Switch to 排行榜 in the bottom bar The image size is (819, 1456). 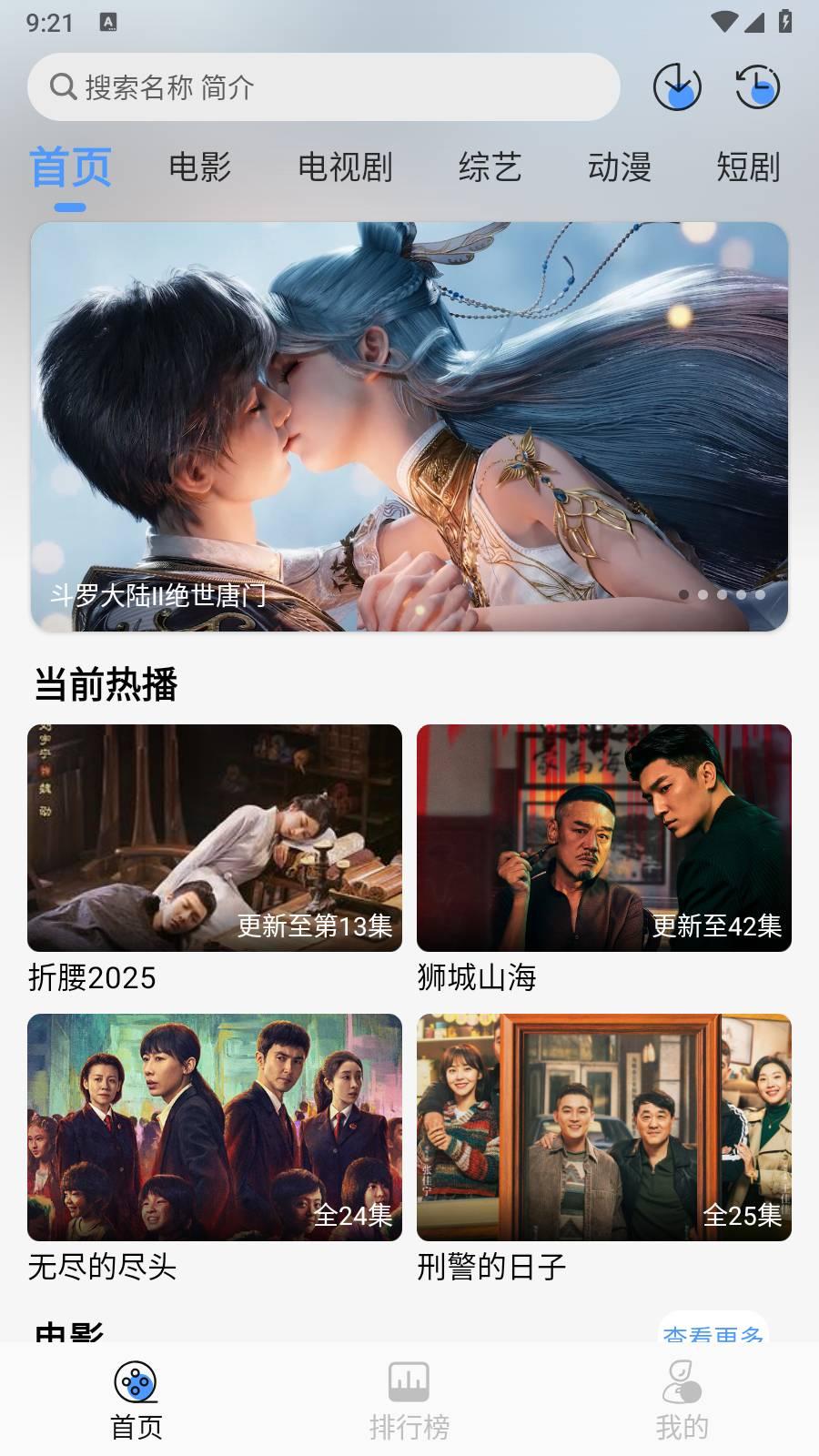[409, 1399]
